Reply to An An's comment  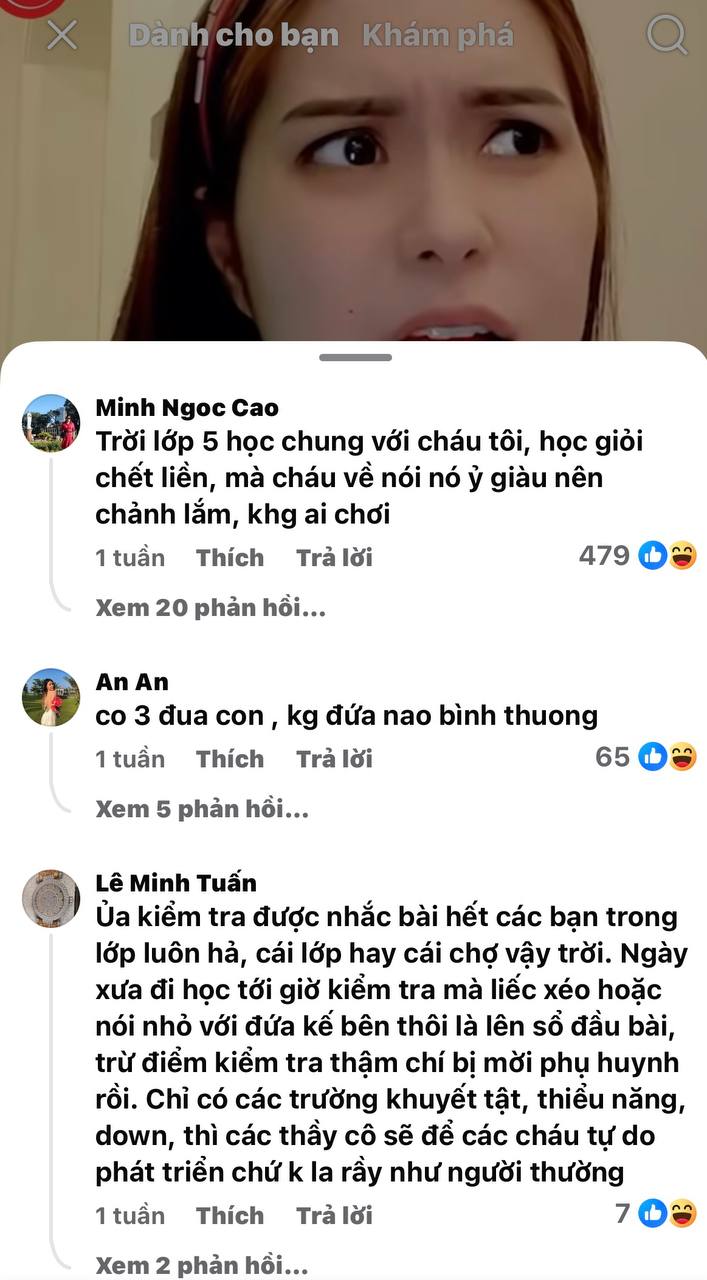click(334, 759)
